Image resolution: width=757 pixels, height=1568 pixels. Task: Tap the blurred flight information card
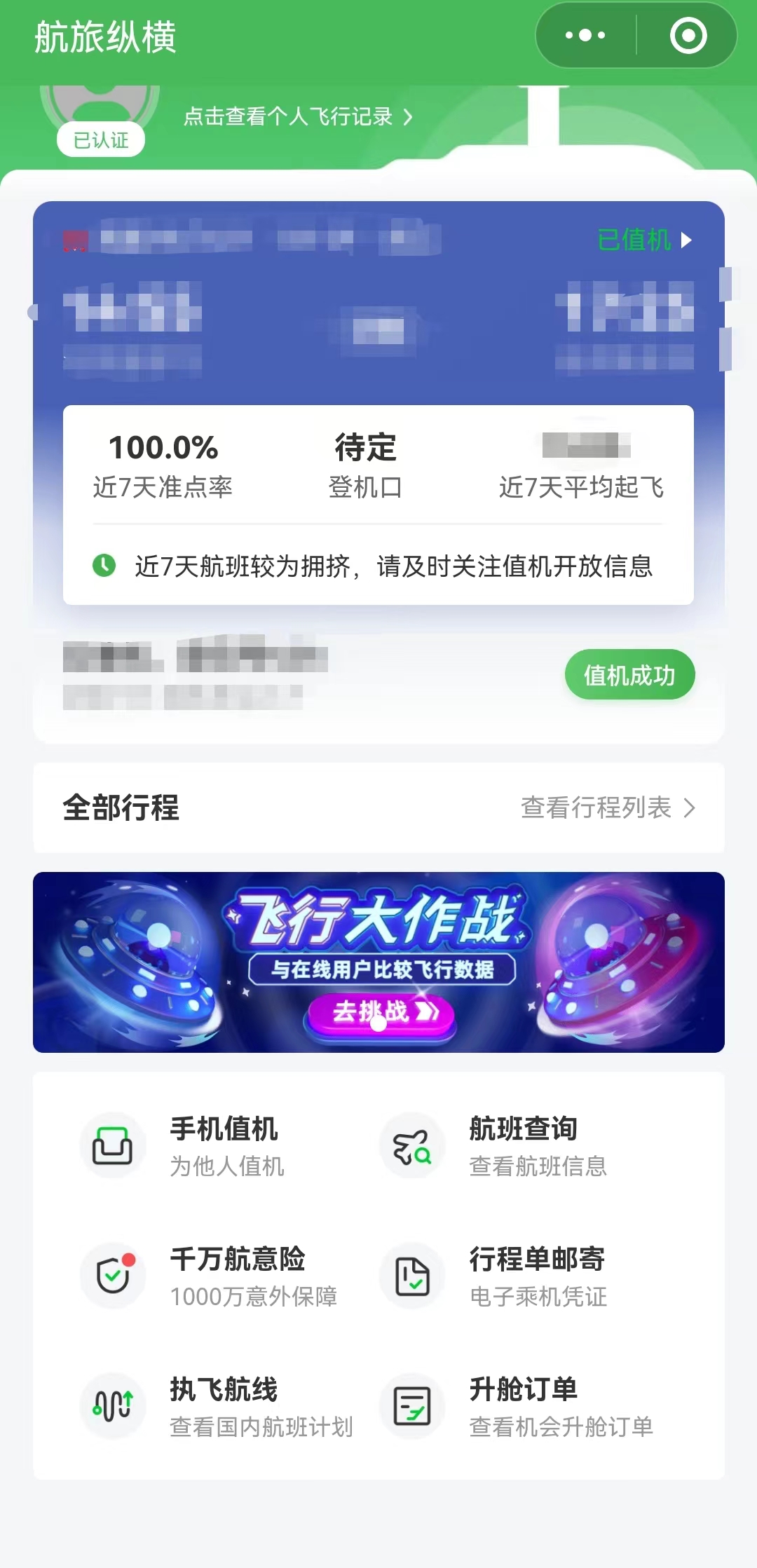coord(280,315)
